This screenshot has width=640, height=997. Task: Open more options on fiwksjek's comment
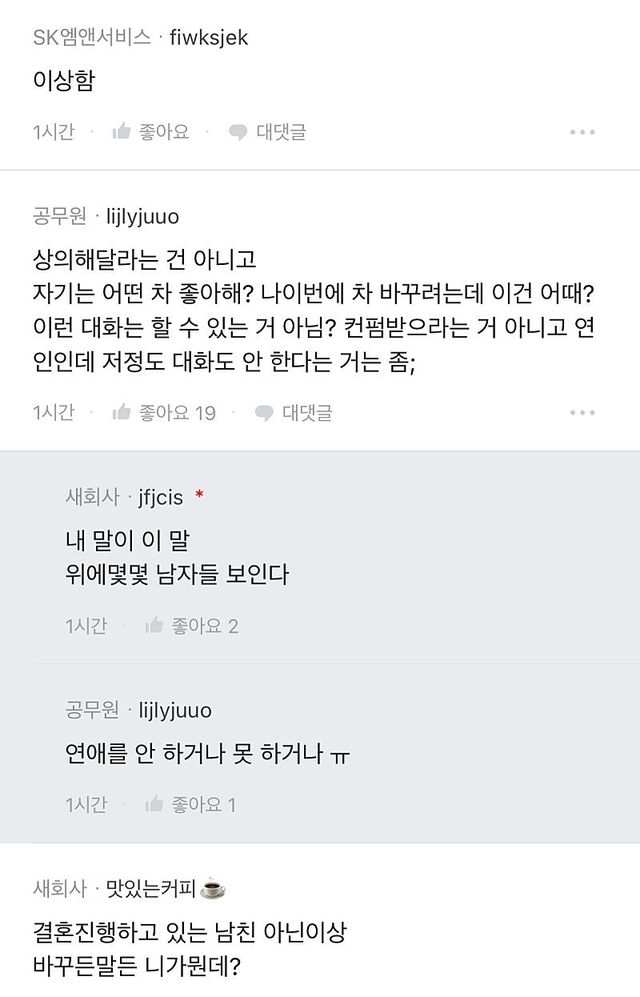click(582, 132)
